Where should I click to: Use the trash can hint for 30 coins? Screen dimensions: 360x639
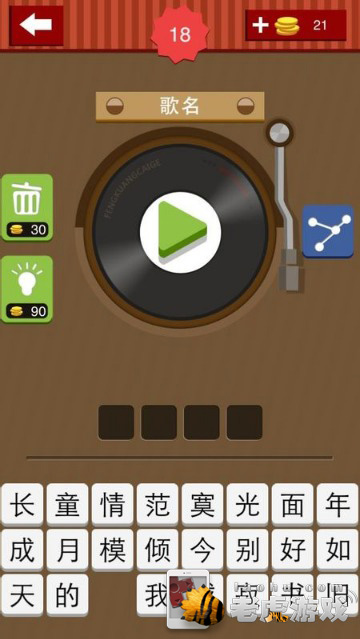27,208
